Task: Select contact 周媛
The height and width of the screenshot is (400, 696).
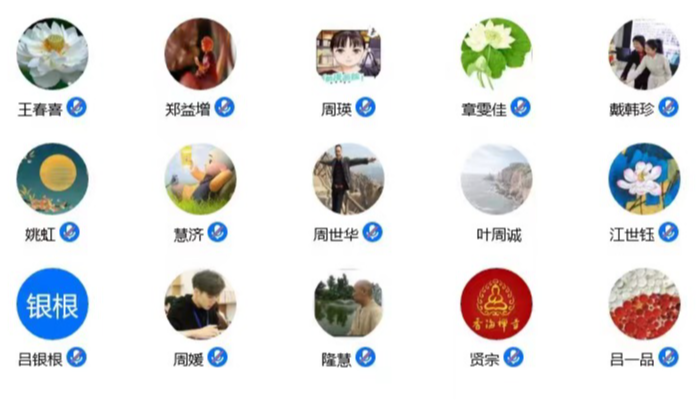Action: (200, 304)
